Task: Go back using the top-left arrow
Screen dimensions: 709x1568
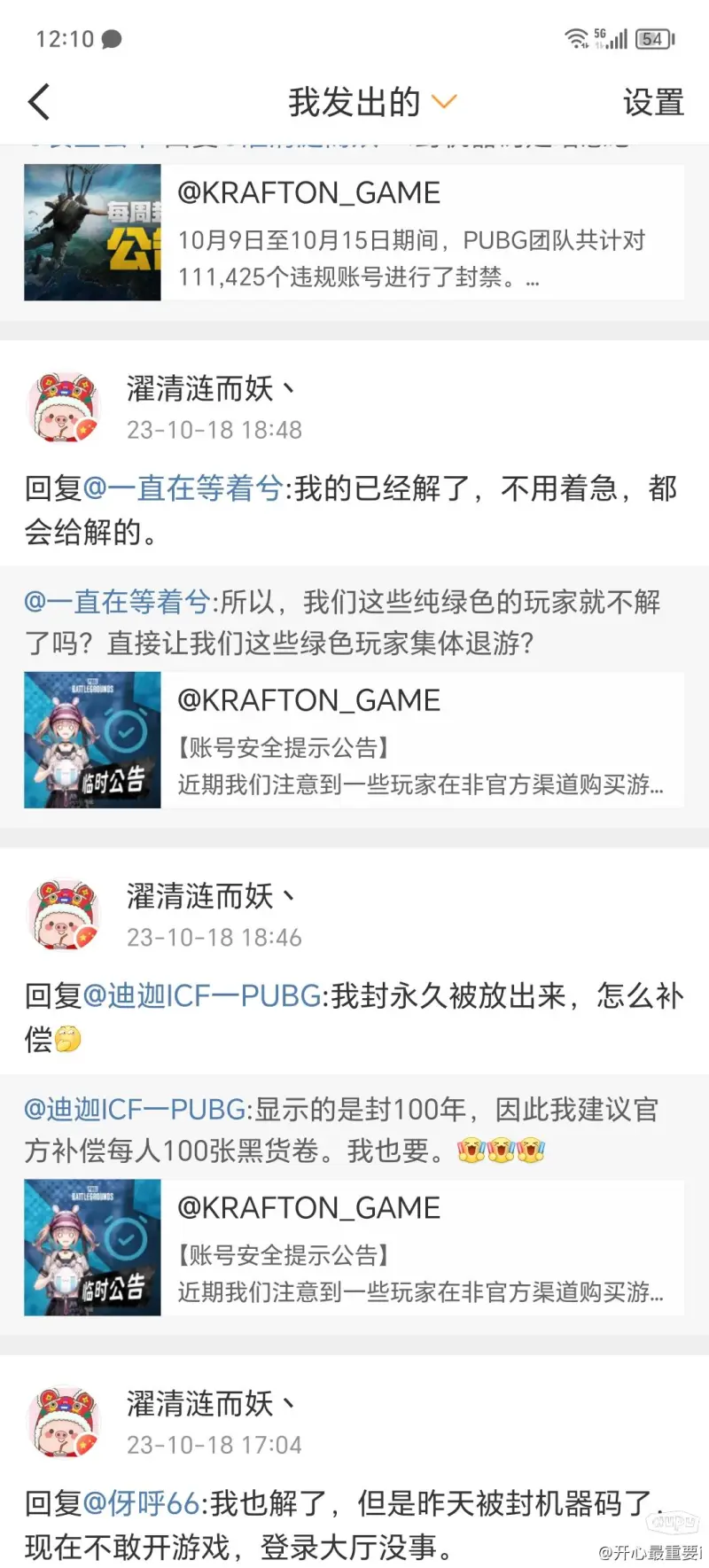Action: click(39, 102)
